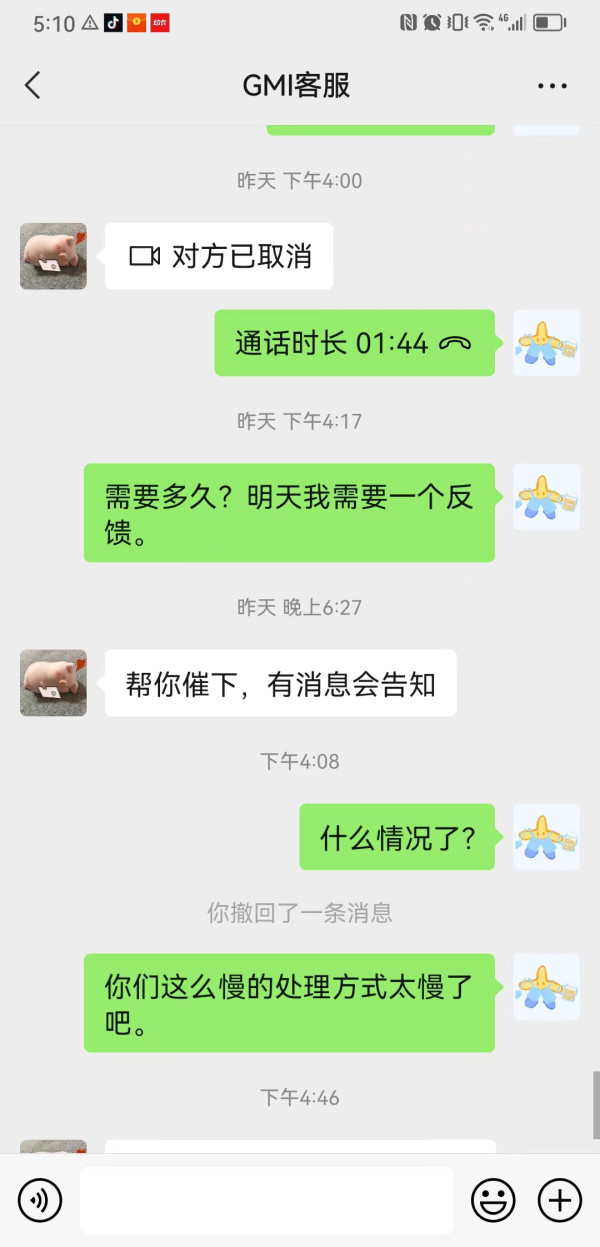Tap the 通话时长 01:44 call record
The width and height of the screenshot is (600, 1247).
tap(354, 343)
